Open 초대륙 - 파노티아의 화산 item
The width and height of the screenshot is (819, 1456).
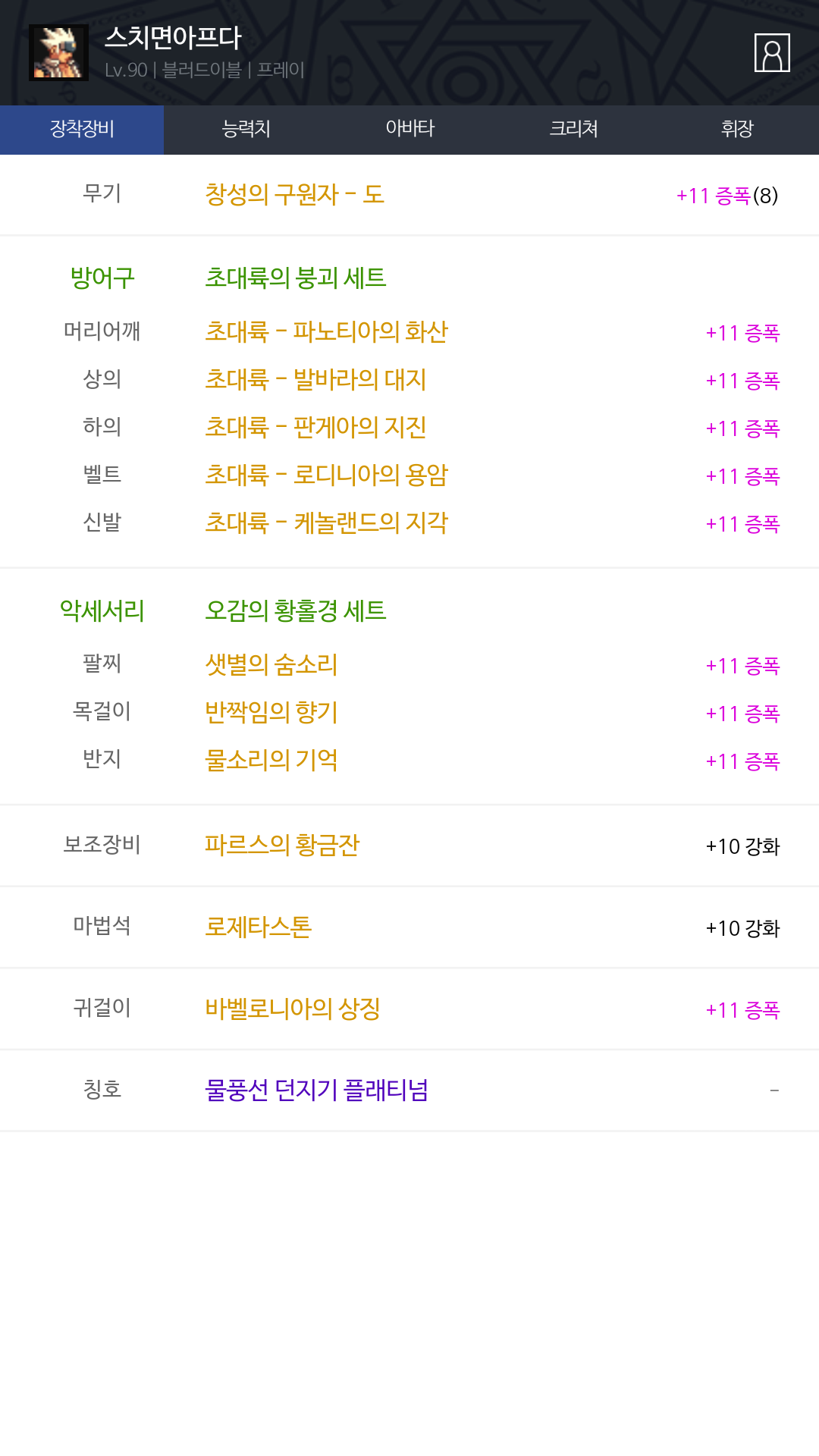click(x=326, y=332)
